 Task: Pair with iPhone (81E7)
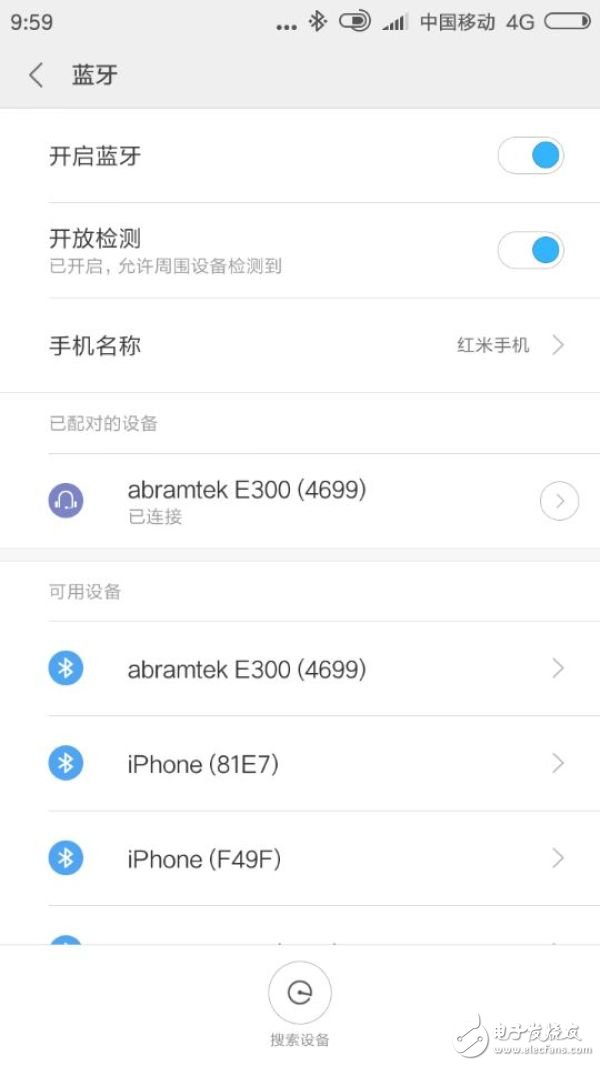click(x=300, y=763)
